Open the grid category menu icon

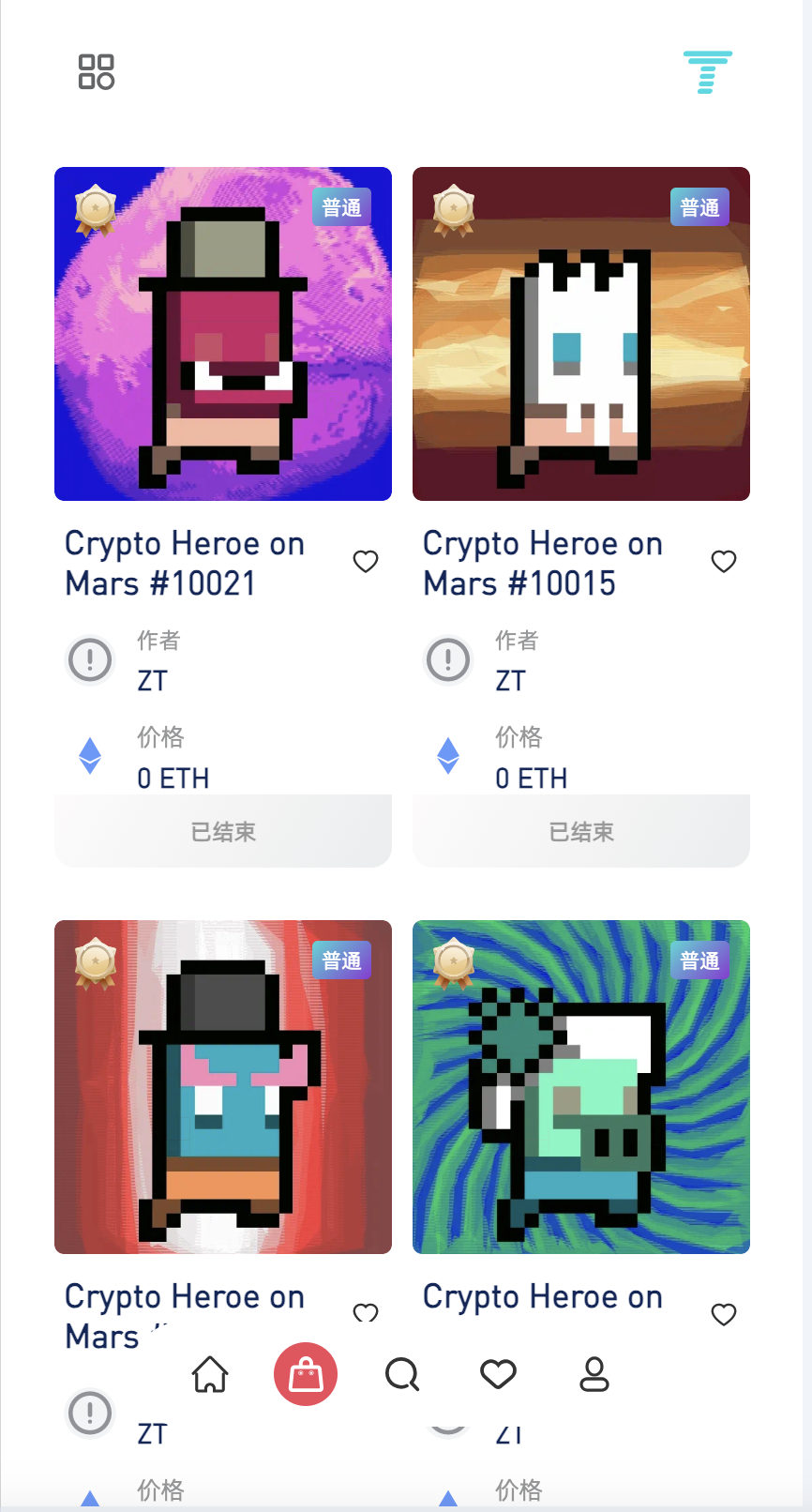point(97,71)
